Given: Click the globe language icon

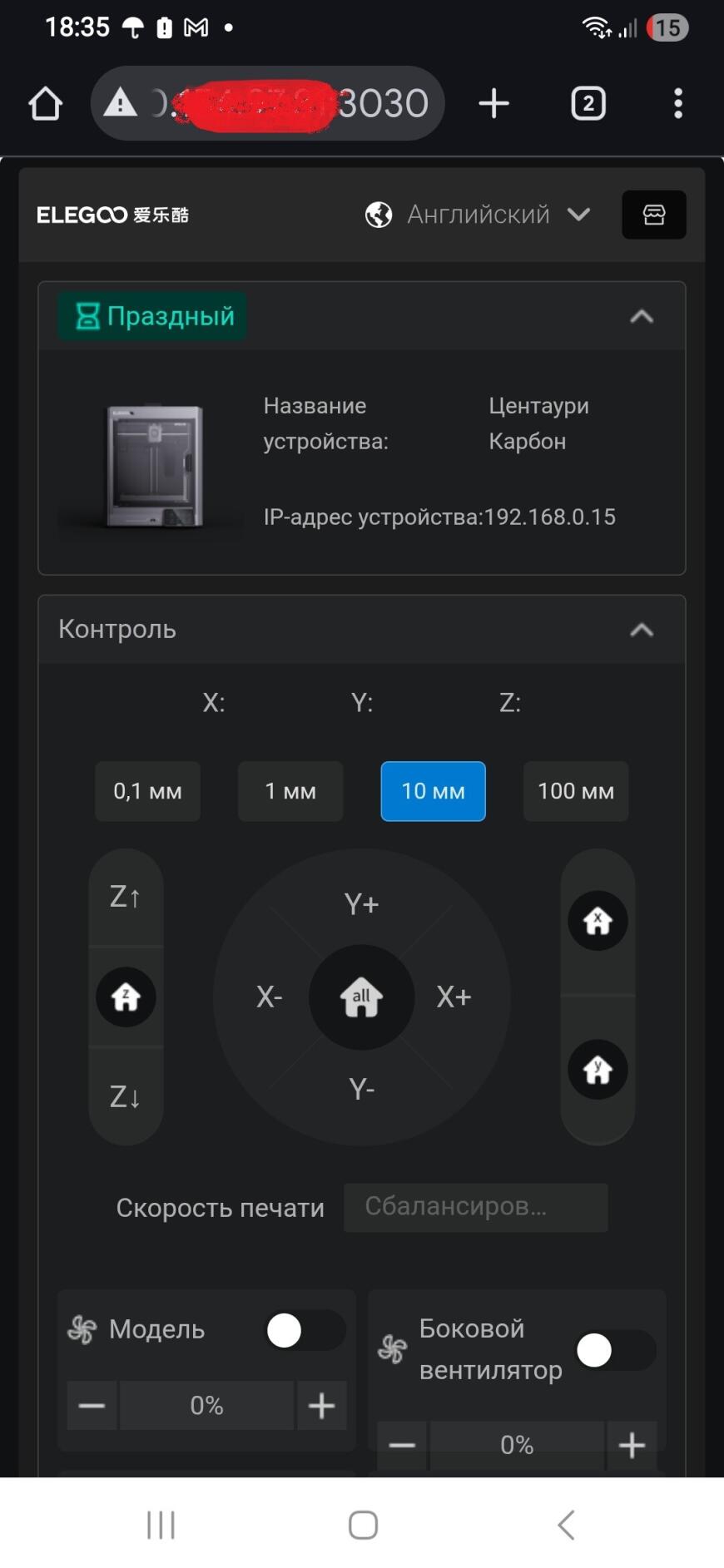Looking at the screenshot, I should point(378,215).
